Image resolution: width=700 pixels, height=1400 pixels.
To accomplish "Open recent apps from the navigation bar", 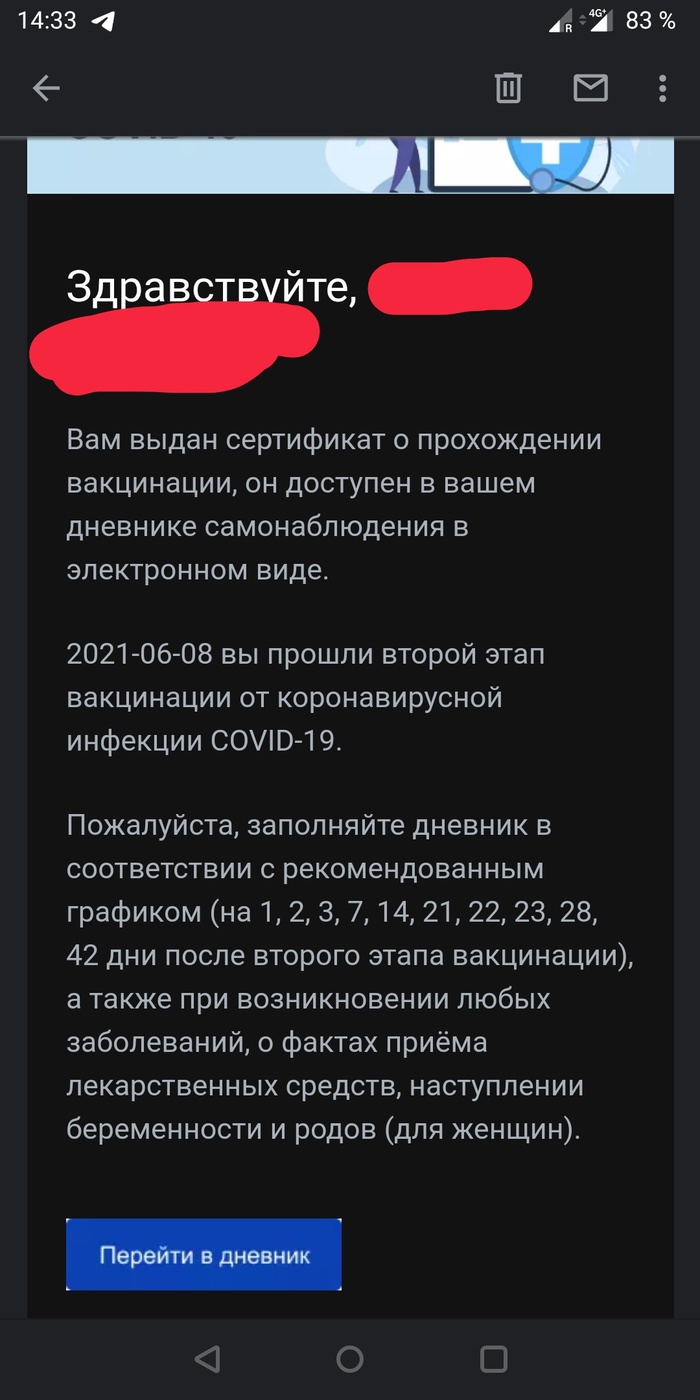I will click(494, 1358).
